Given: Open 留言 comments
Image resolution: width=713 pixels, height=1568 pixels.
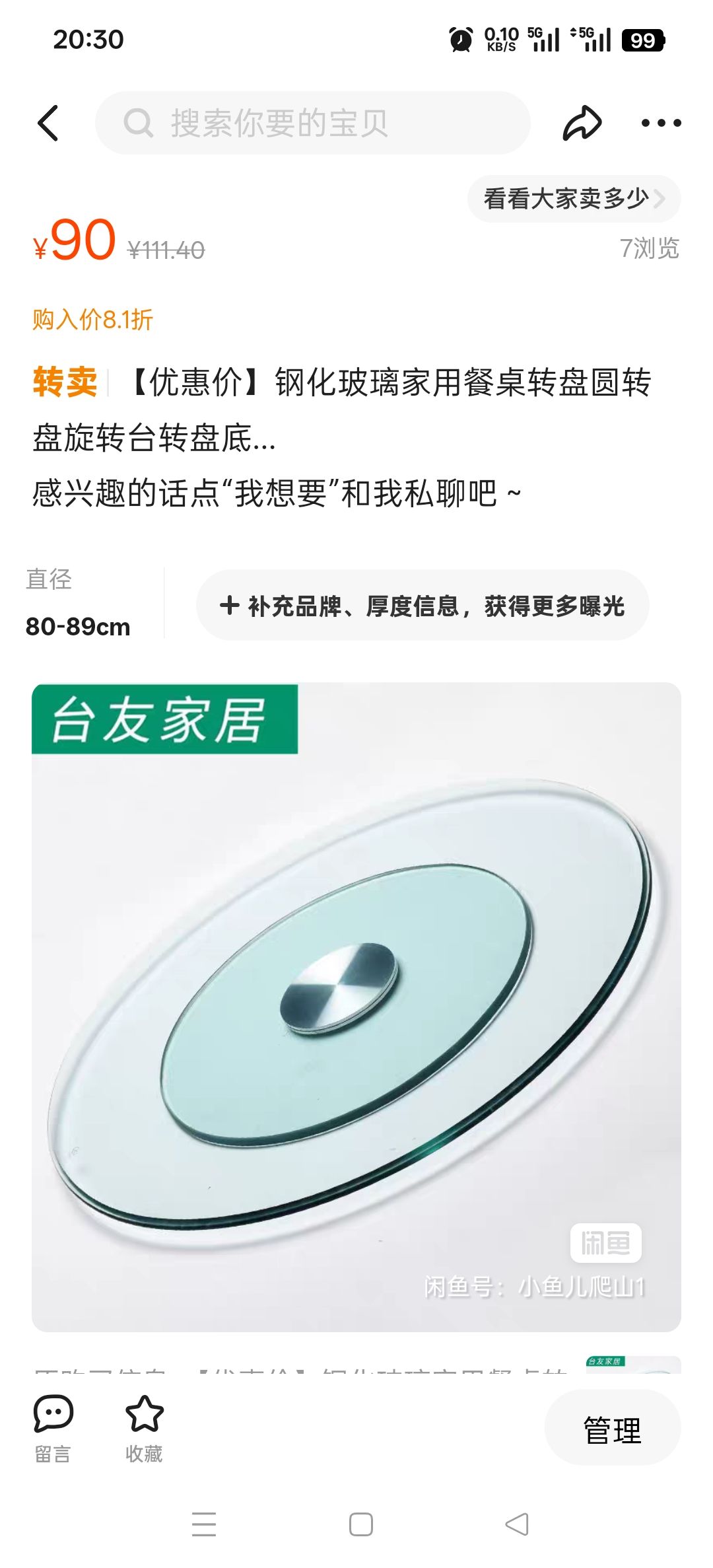Looking at the screenshot, I should 53,1428.
